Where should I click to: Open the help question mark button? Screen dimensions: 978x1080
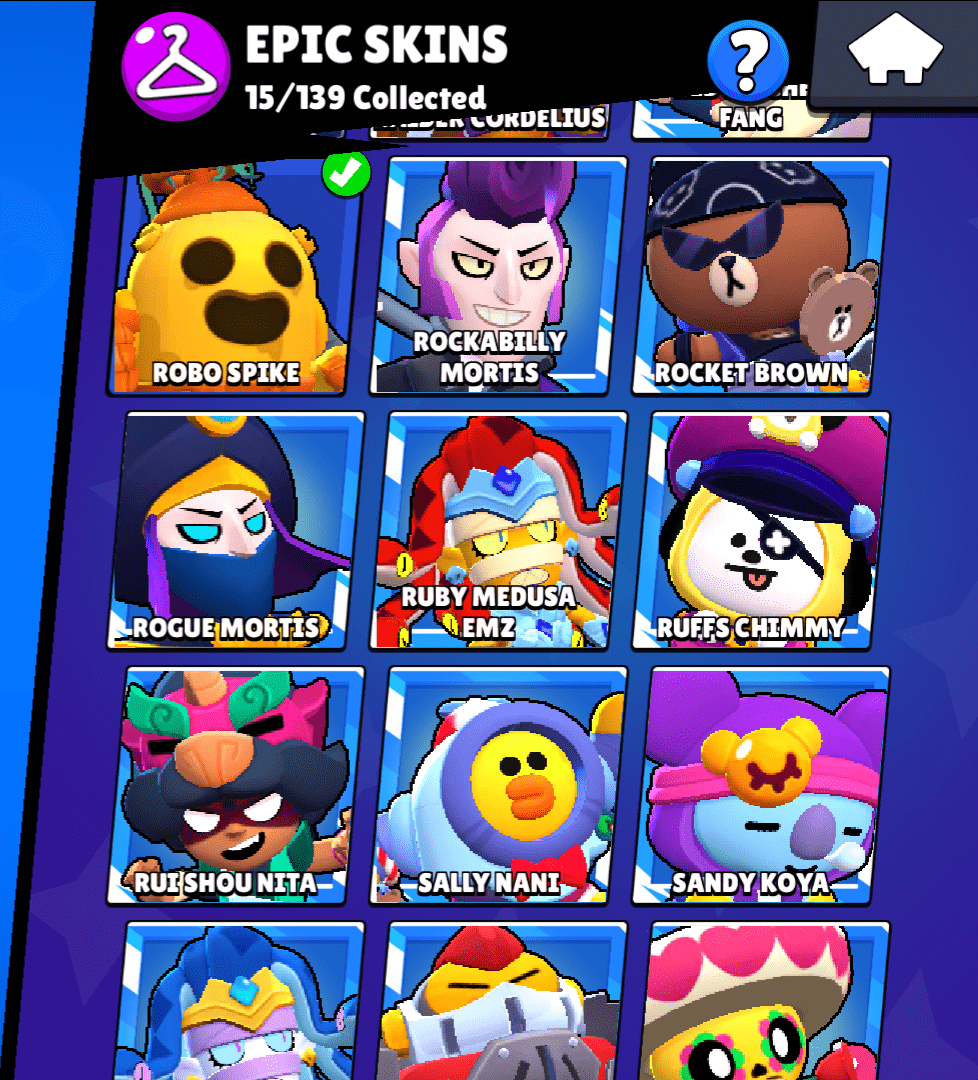pos(745,62)
